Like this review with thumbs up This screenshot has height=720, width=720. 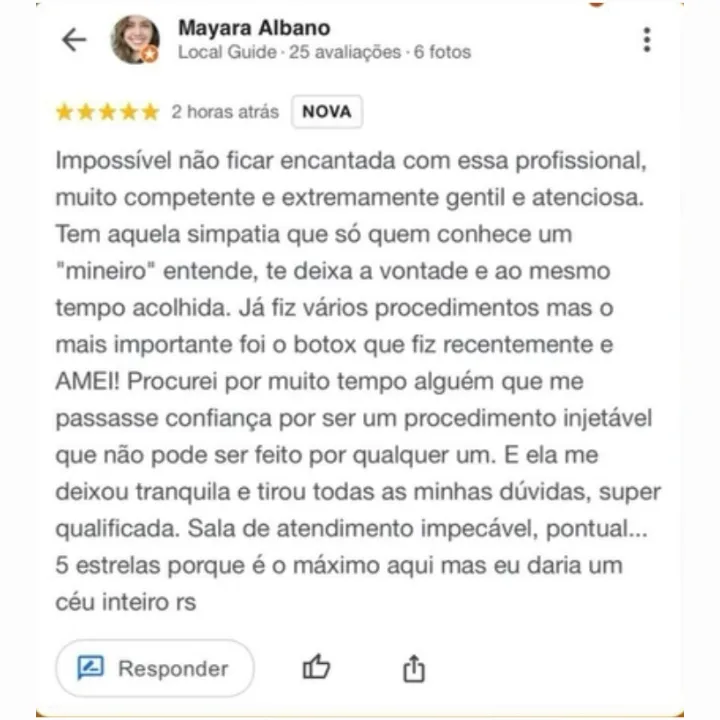[316, 667]
